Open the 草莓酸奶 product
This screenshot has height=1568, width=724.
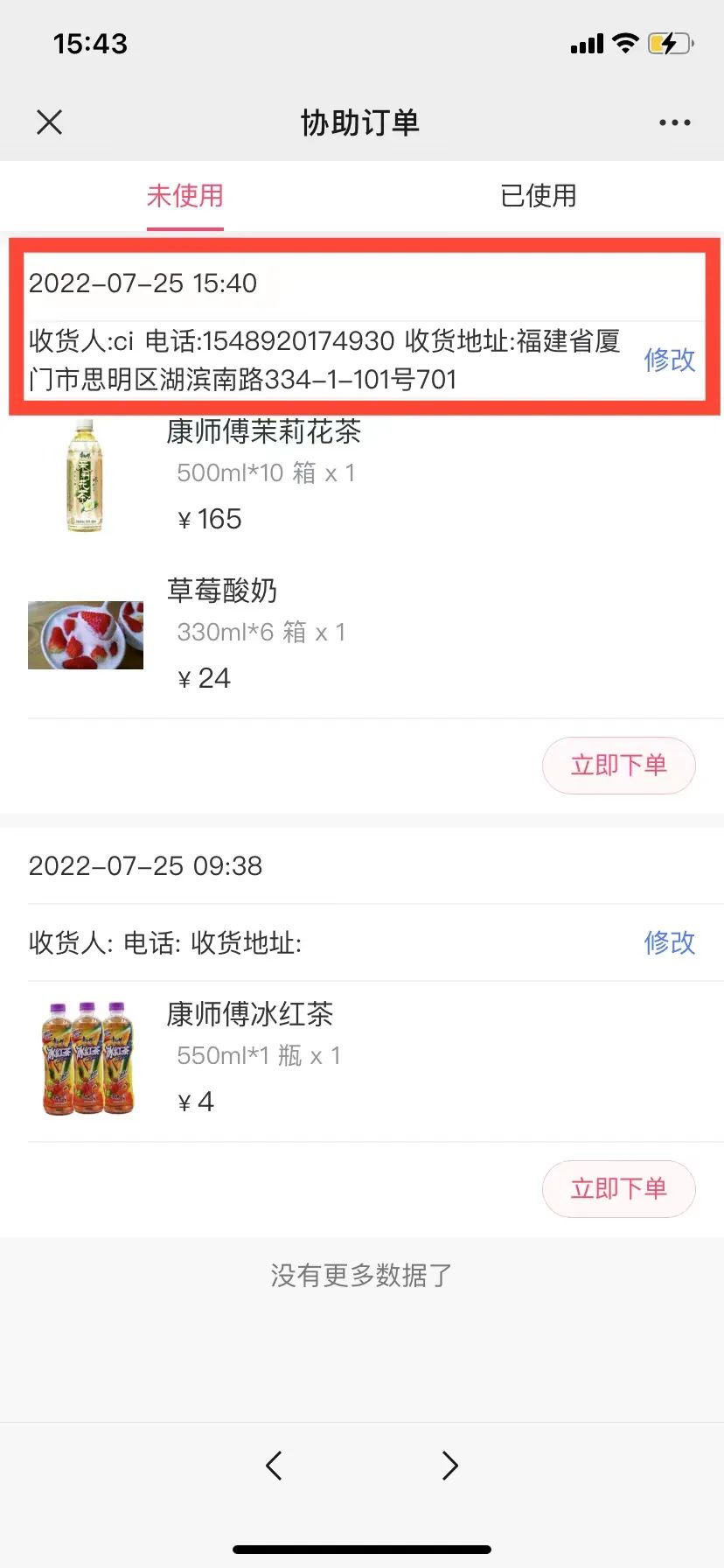tap(222, 591)
